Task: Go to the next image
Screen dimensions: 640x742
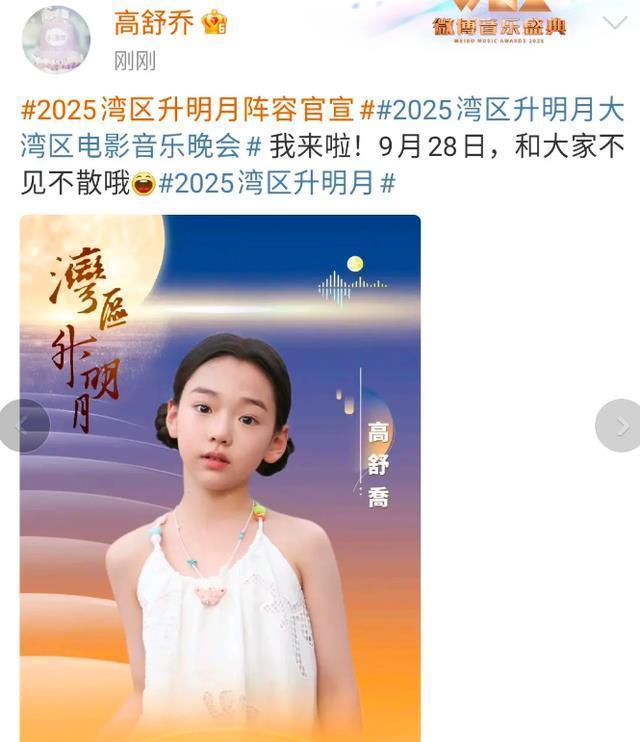Action: 619,426
